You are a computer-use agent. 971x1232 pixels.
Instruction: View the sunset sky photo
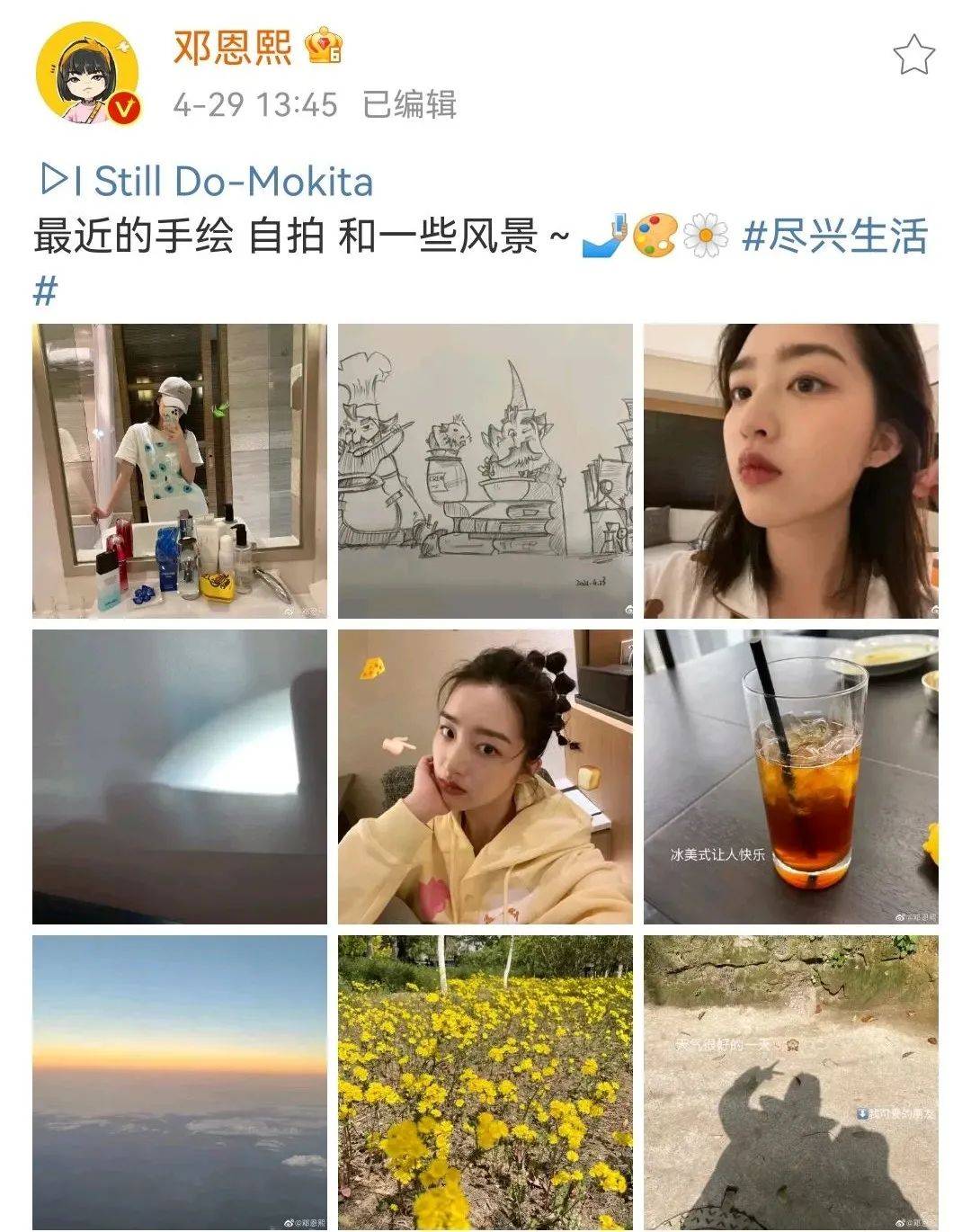tap(180, 1082)
